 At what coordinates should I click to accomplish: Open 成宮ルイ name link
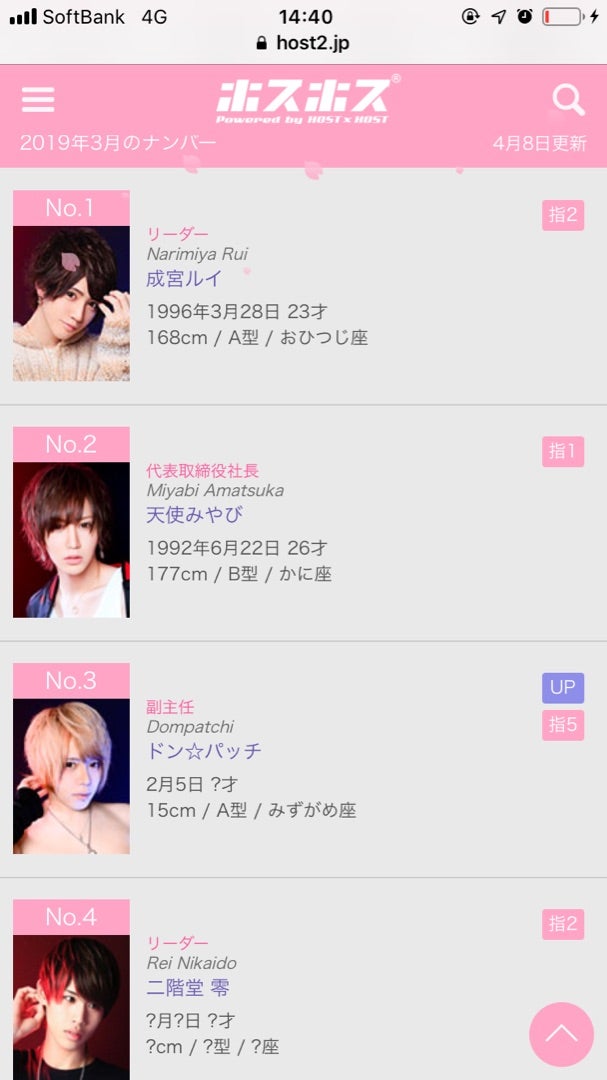coord(184,279)
